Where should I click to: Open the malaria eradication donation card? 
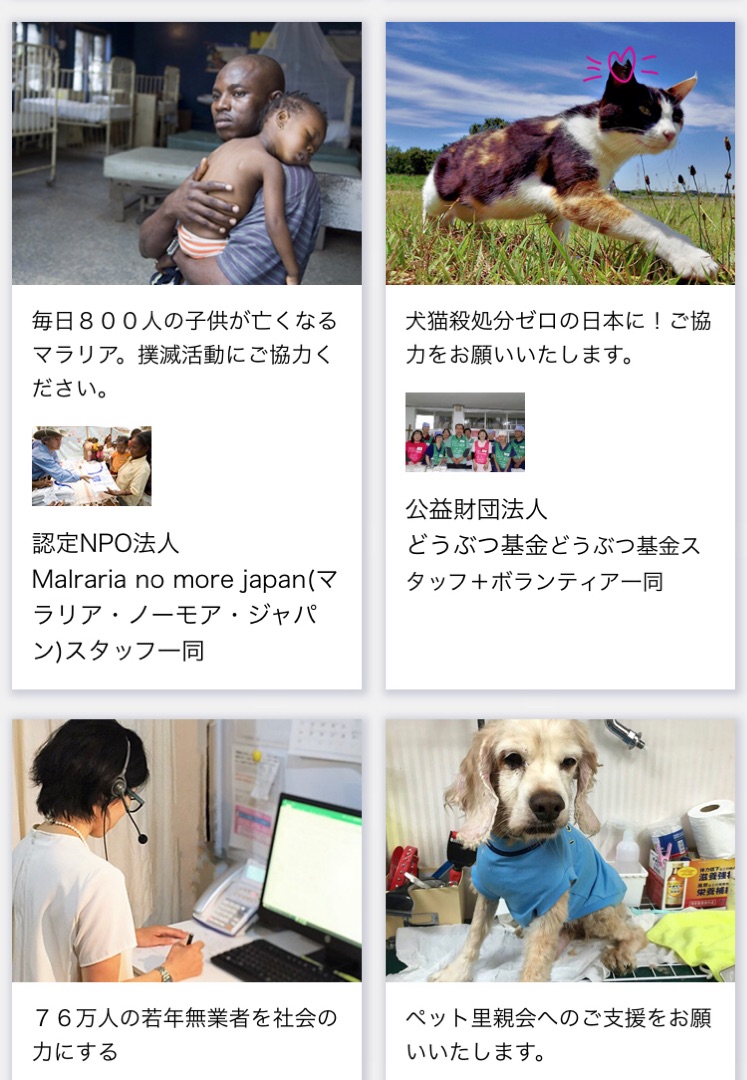click(x=186, y=354)
